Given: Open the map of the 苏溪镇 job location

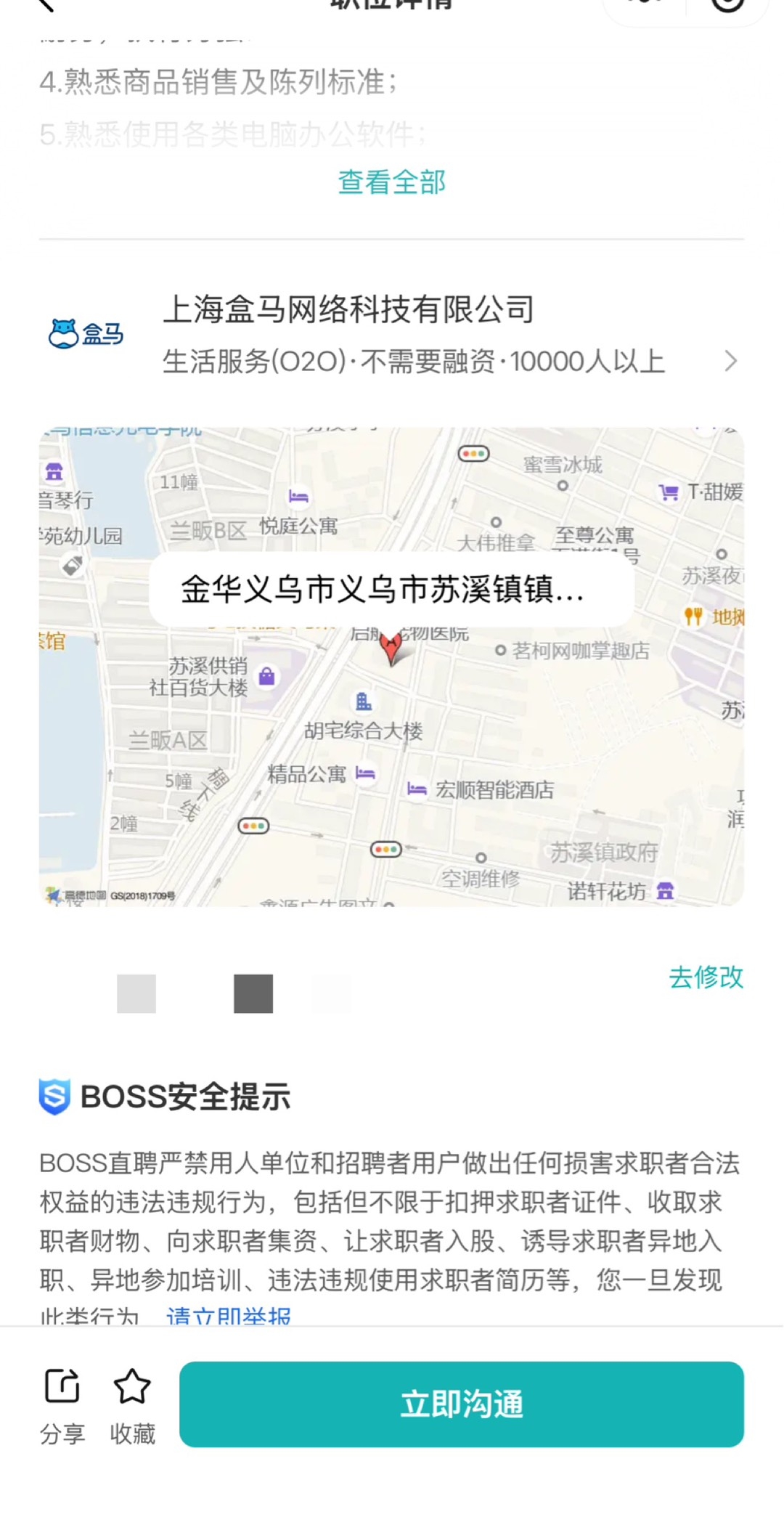Looking at the screenshot, I should (391, 666).
